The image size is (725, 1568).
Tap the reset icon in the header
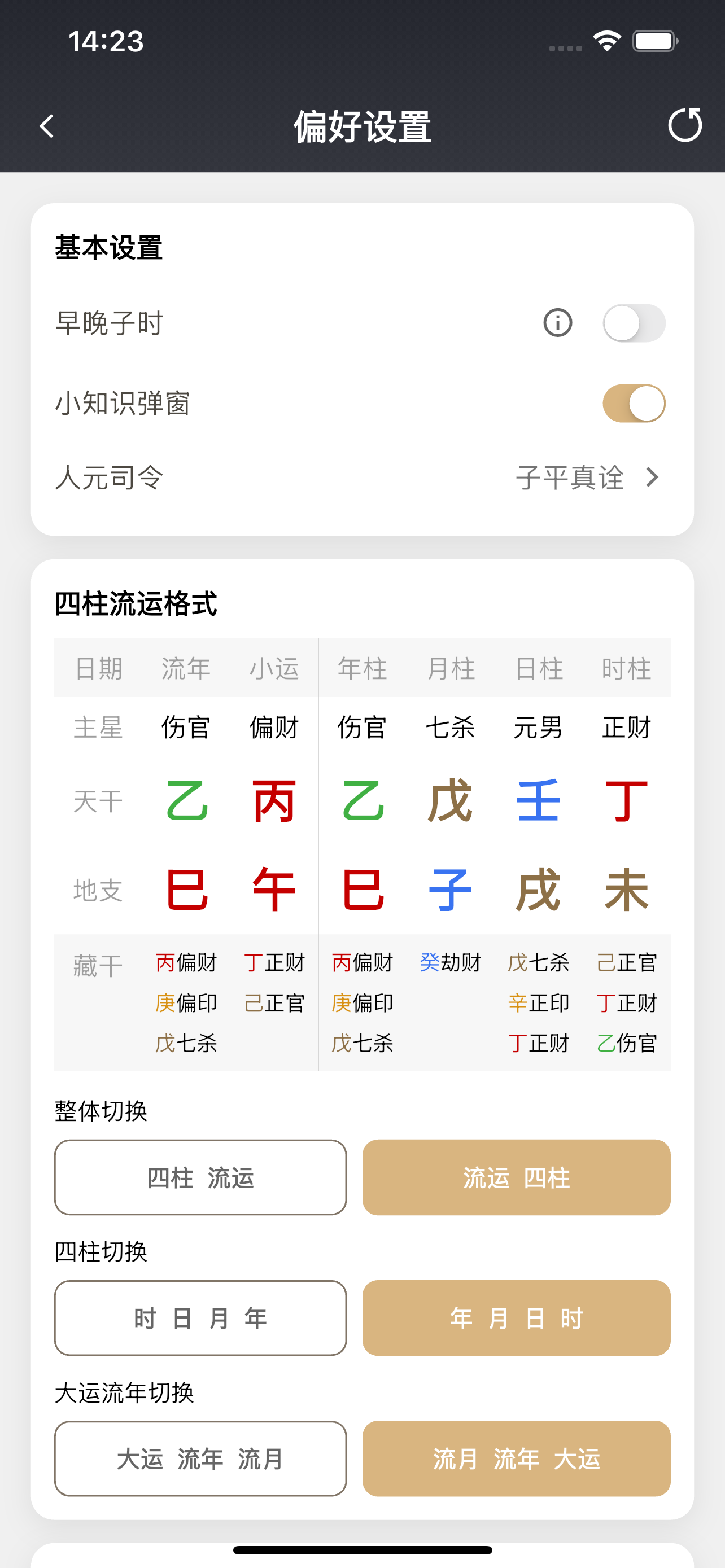click(x=684, y=125)
